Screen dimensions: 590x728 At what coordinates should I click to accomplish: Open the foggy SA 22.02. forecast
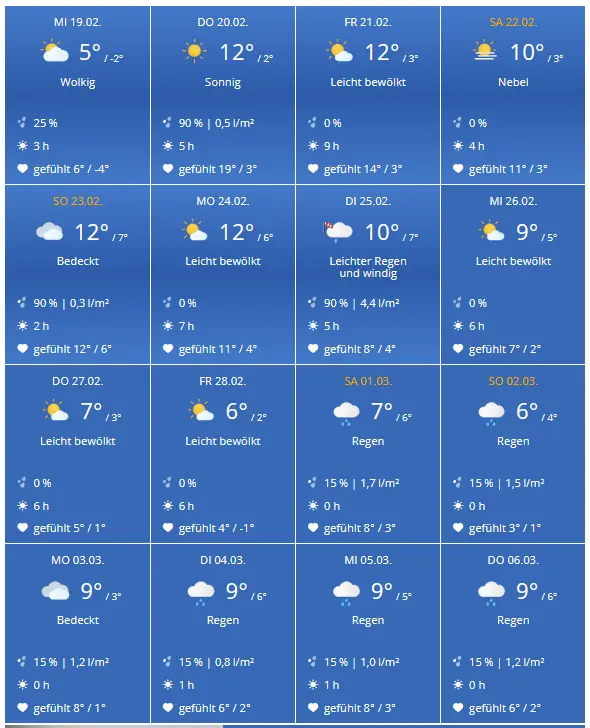pyautogui.click(x=513, y=95)
